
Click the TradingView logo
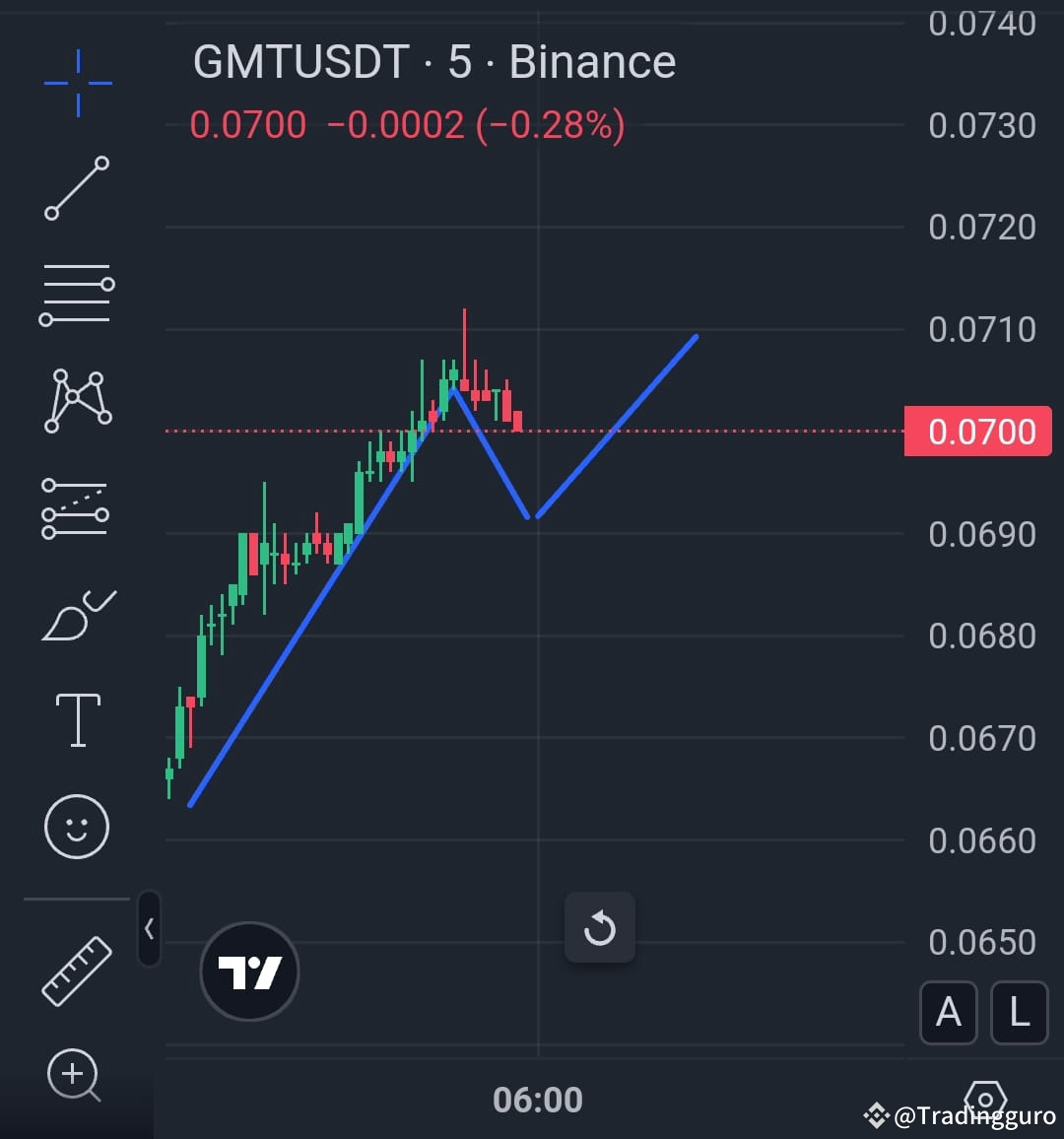pyautogui.click(x=248, y=971)
